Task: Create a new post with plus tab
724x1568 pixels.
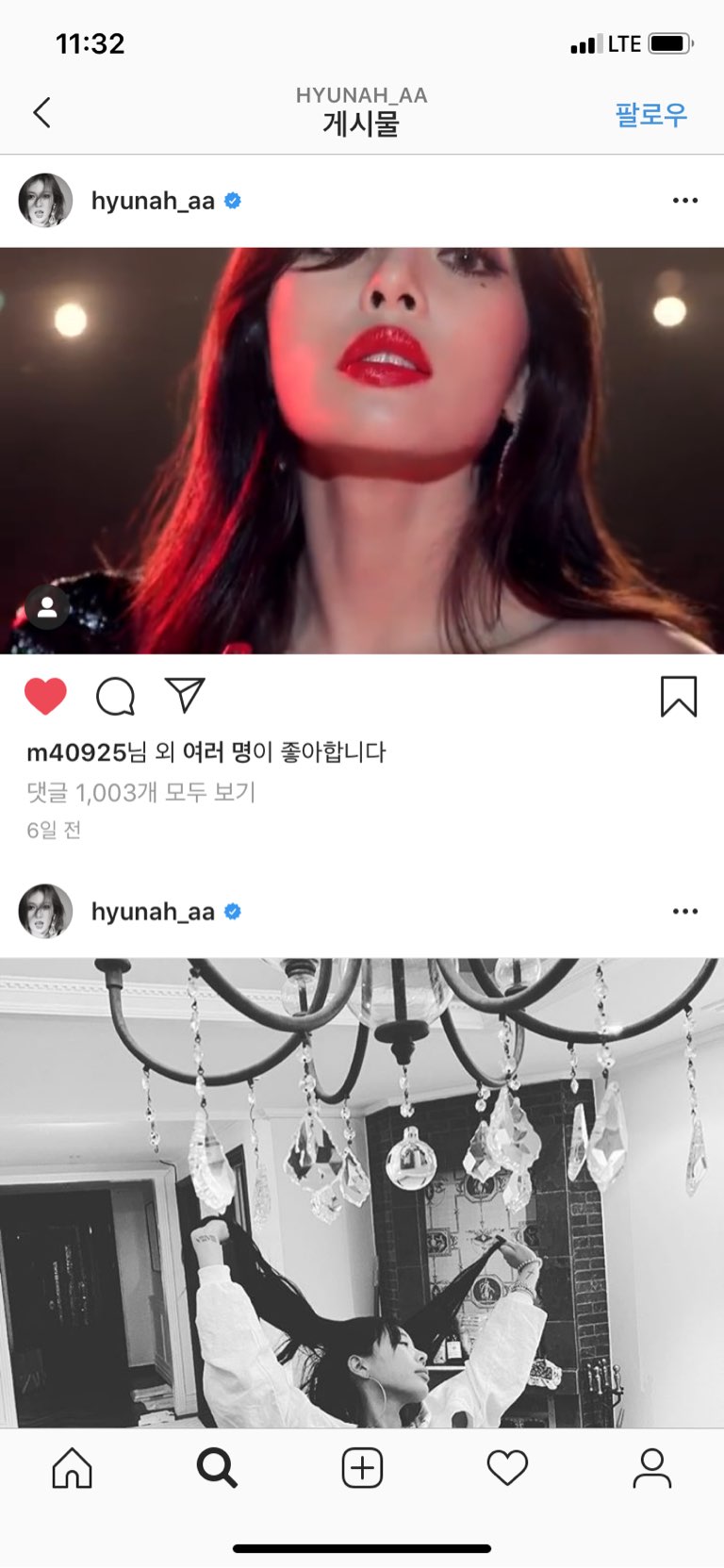Action: point(362,1468)
